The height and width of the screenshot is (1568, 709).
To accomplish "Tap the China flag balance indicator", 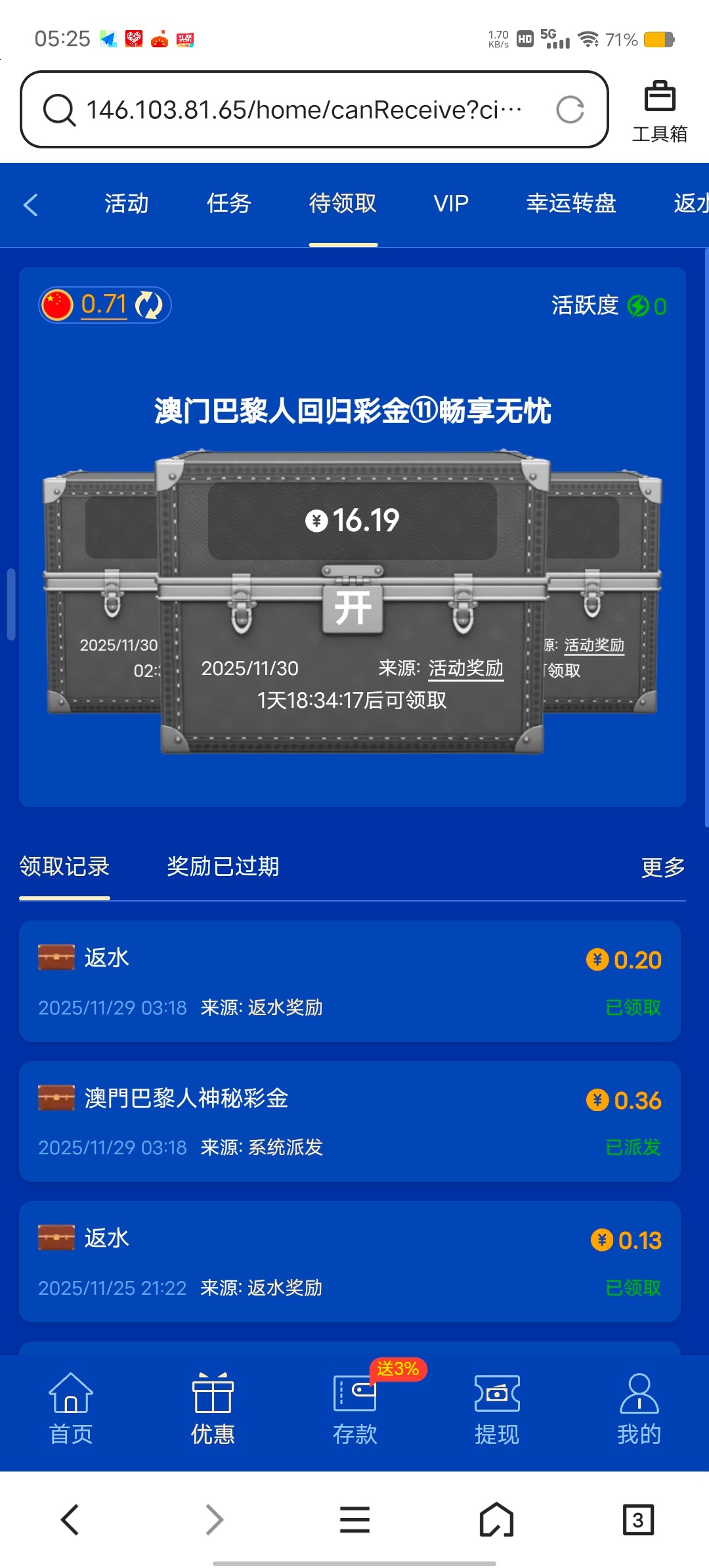I will click(x=58, y=303).
